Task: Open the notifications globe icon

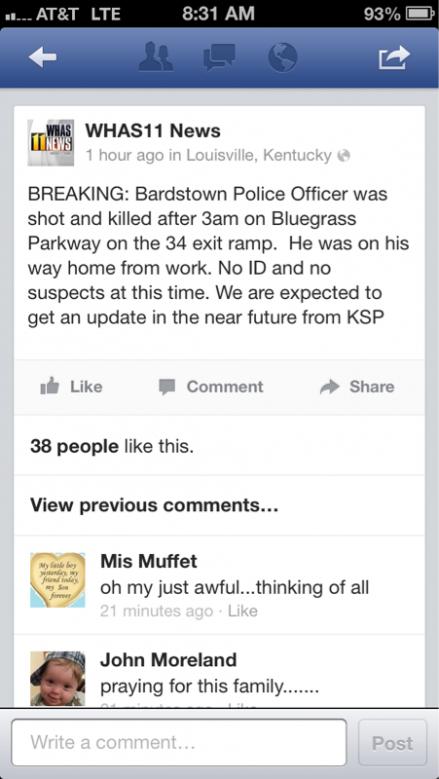Action: click(283, 57)
